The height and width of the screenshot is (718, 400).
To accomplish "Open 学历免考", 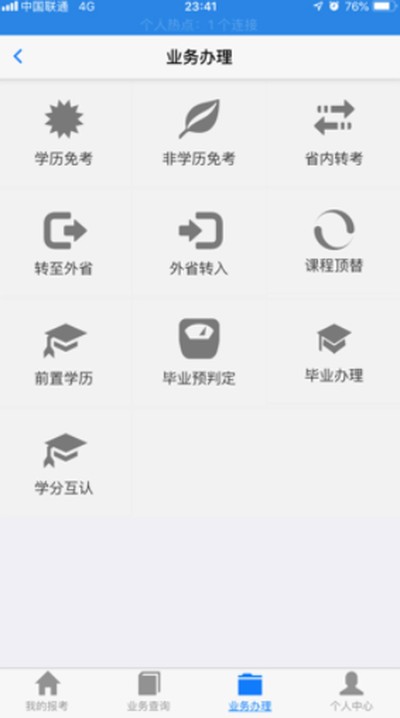I will [64, 133].
